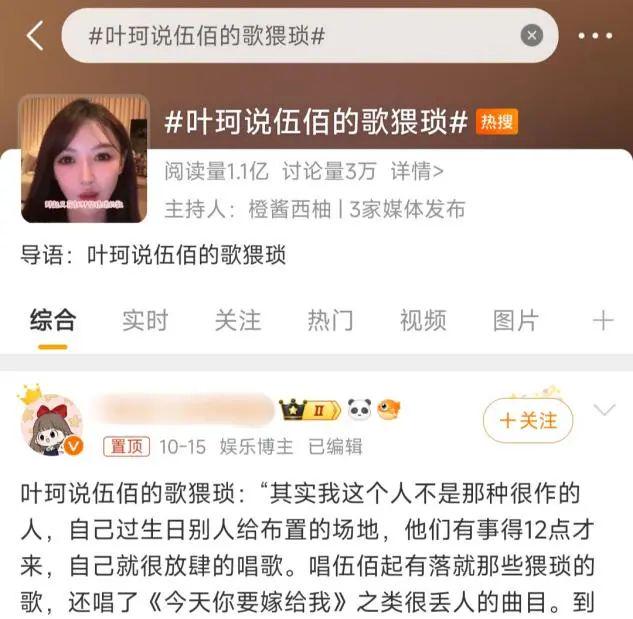The width and height of the screenshot is (633, 619).
Task: Tap the plus icon to add tabs
Action: [x=603, y=320]
